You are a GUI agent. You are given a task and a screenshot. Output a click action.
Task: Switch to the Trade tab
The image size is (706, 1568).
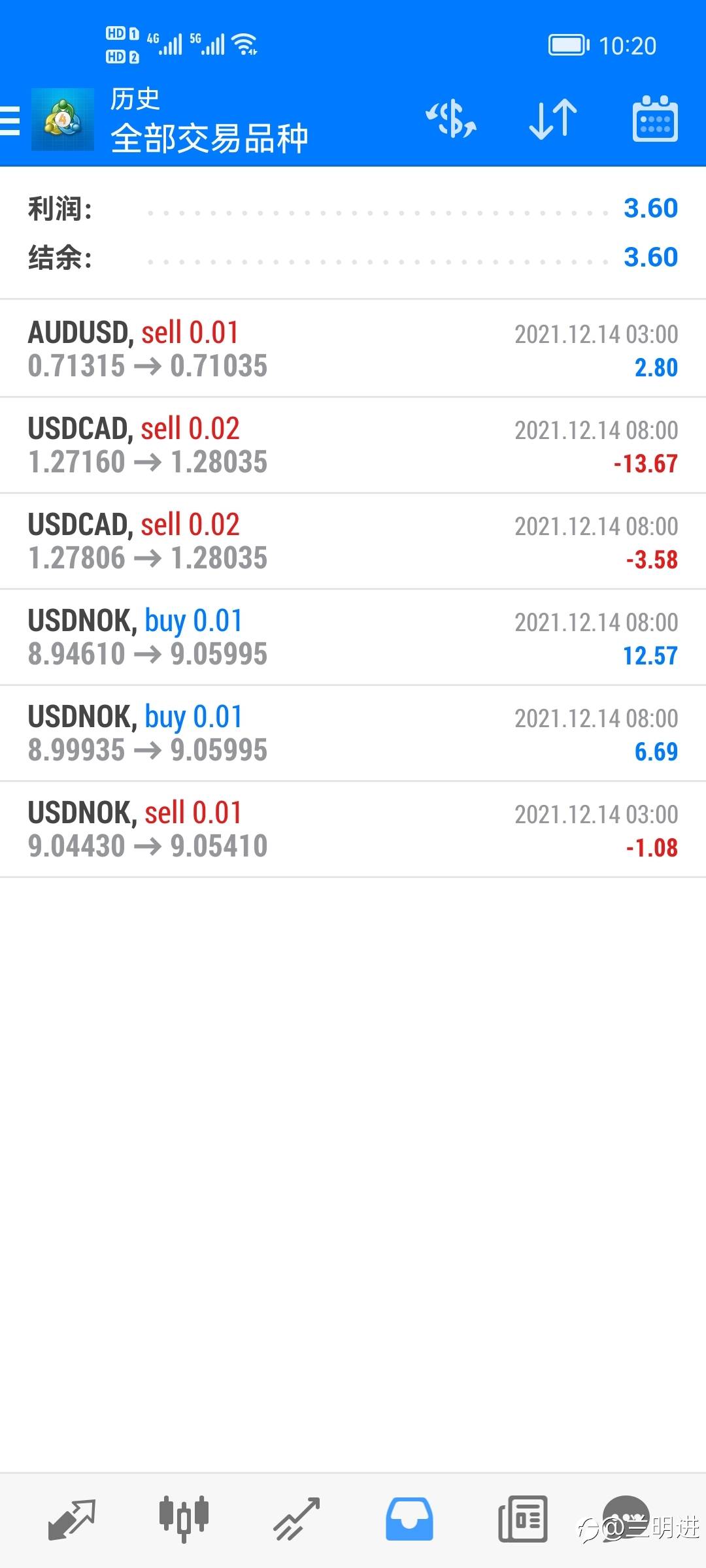tap(296, 1518)
